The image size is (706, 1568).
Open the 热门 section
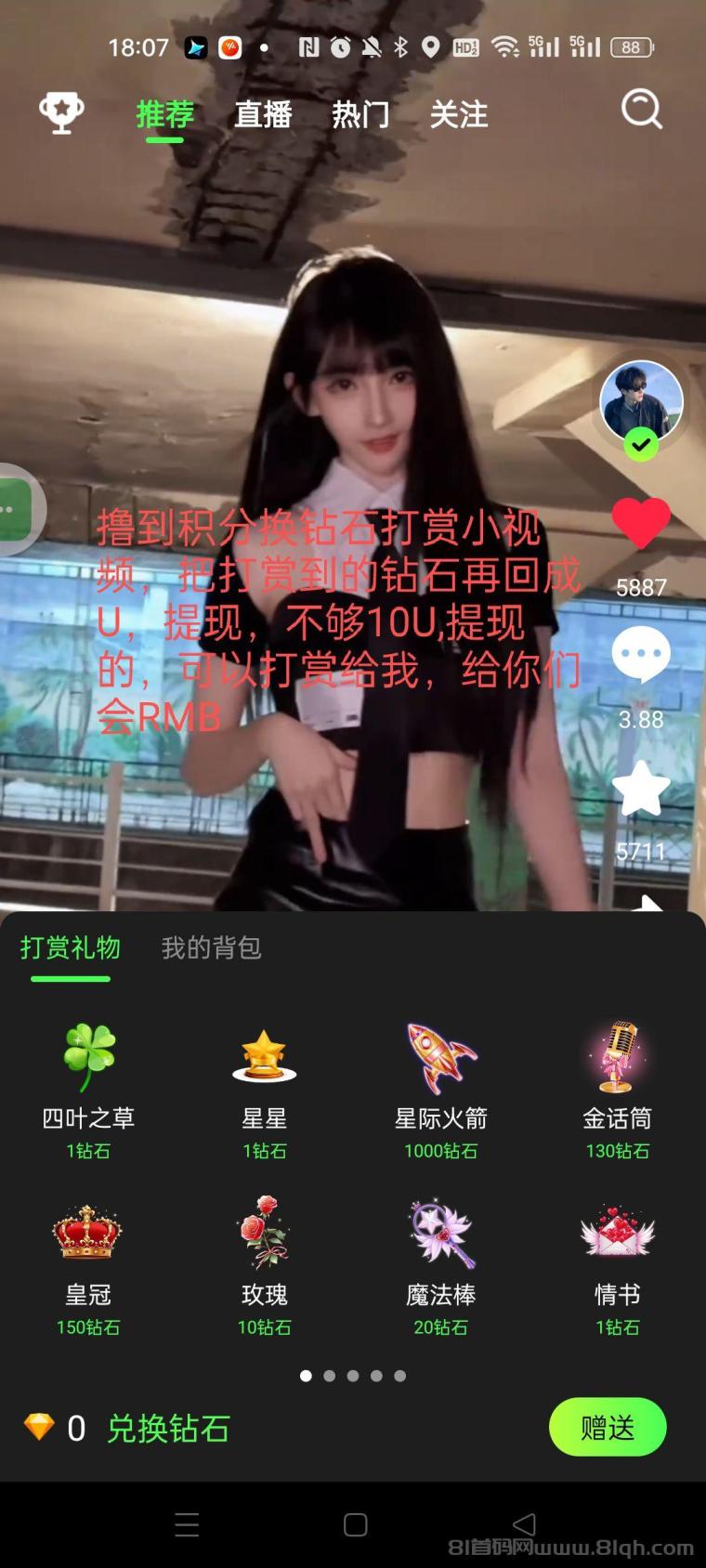coord(360,113)
